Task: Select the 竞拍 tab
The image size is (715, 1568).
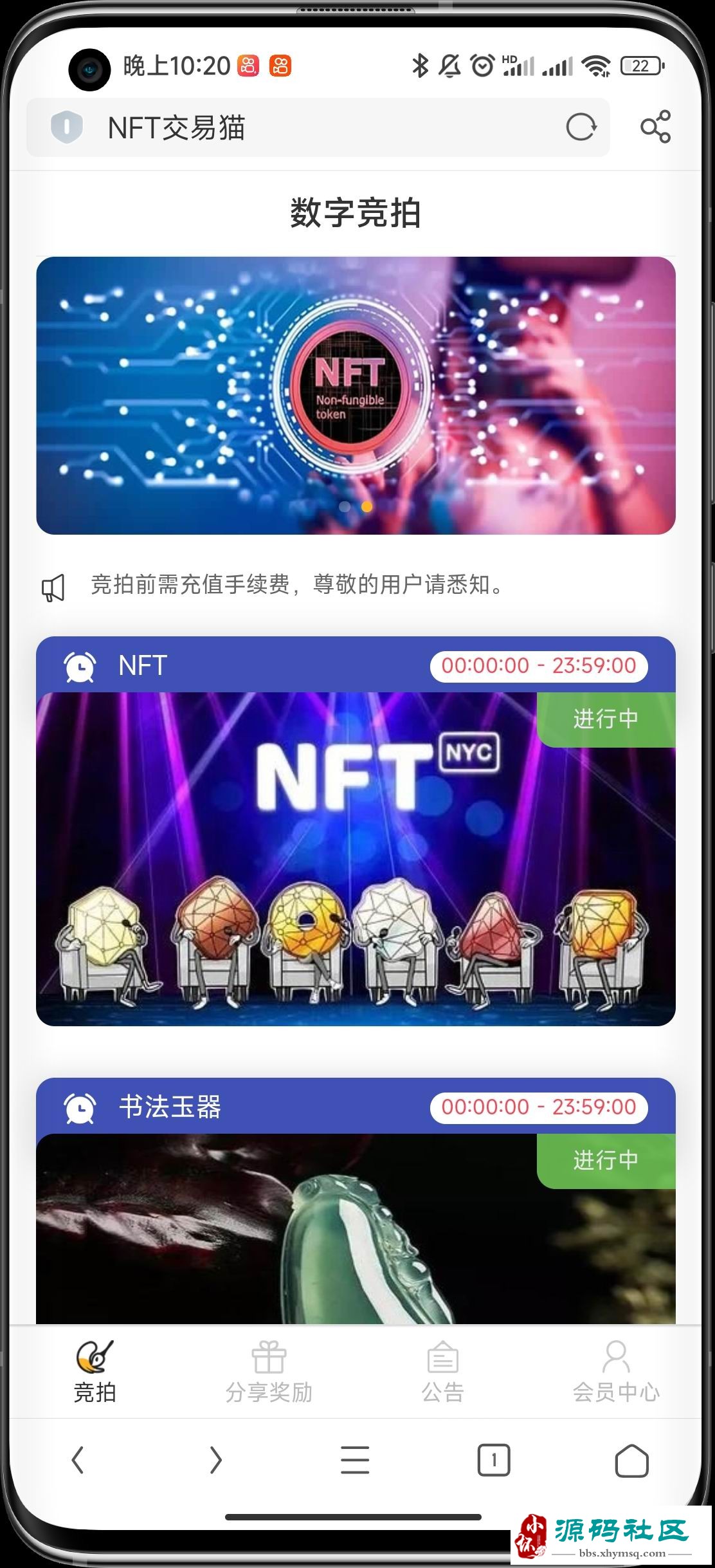Action: pyautogui.click(x=95, y=1372)
